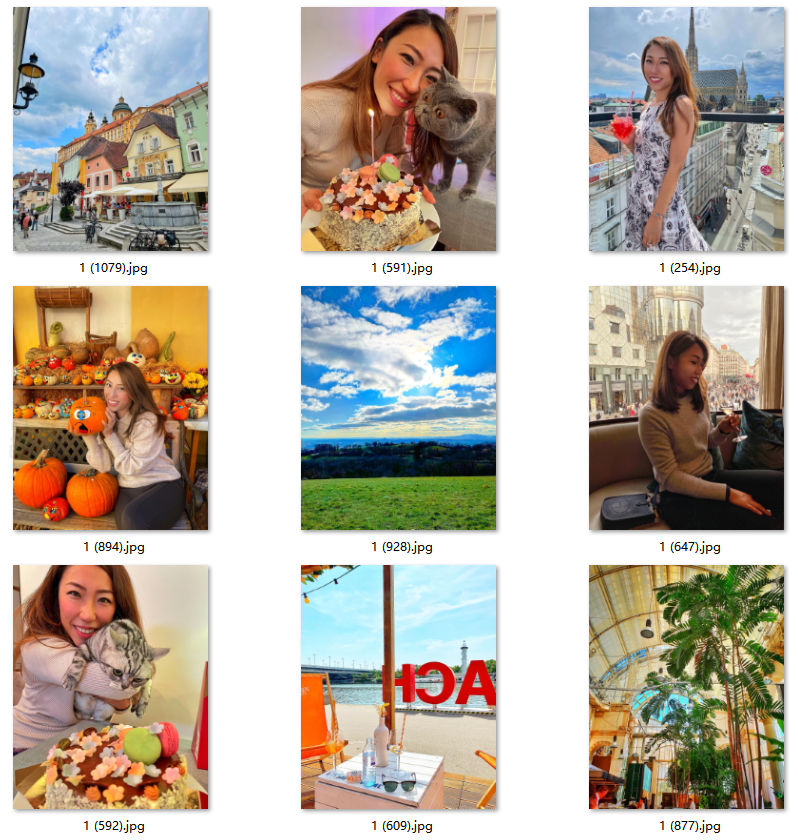Open the photo 1 (254).jpg
Viewport: 798px width, 840px height.
(x=686, y=130)
